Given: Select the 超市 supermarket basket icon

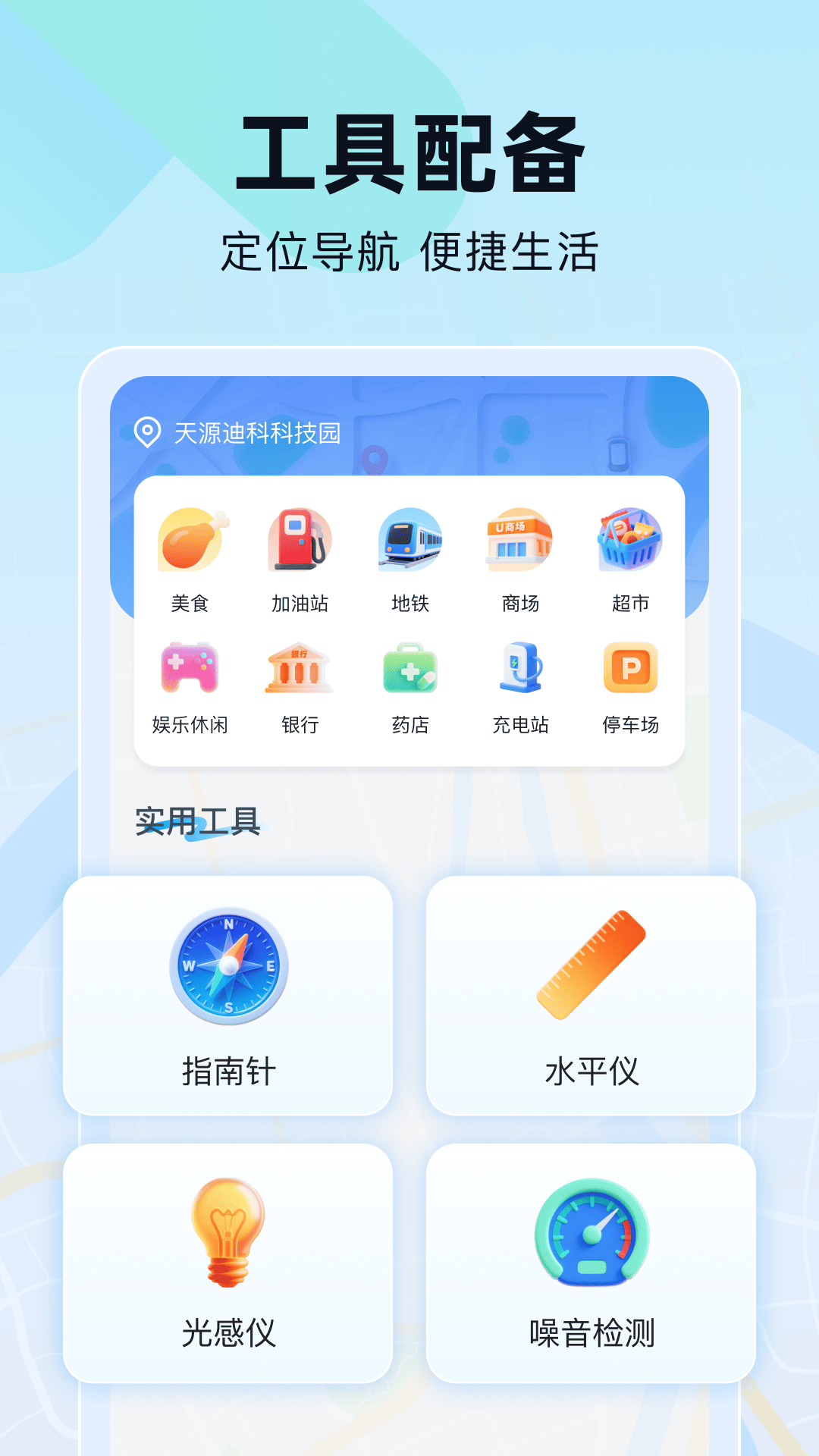Looking at the screenshot, I should click(630, 538).
